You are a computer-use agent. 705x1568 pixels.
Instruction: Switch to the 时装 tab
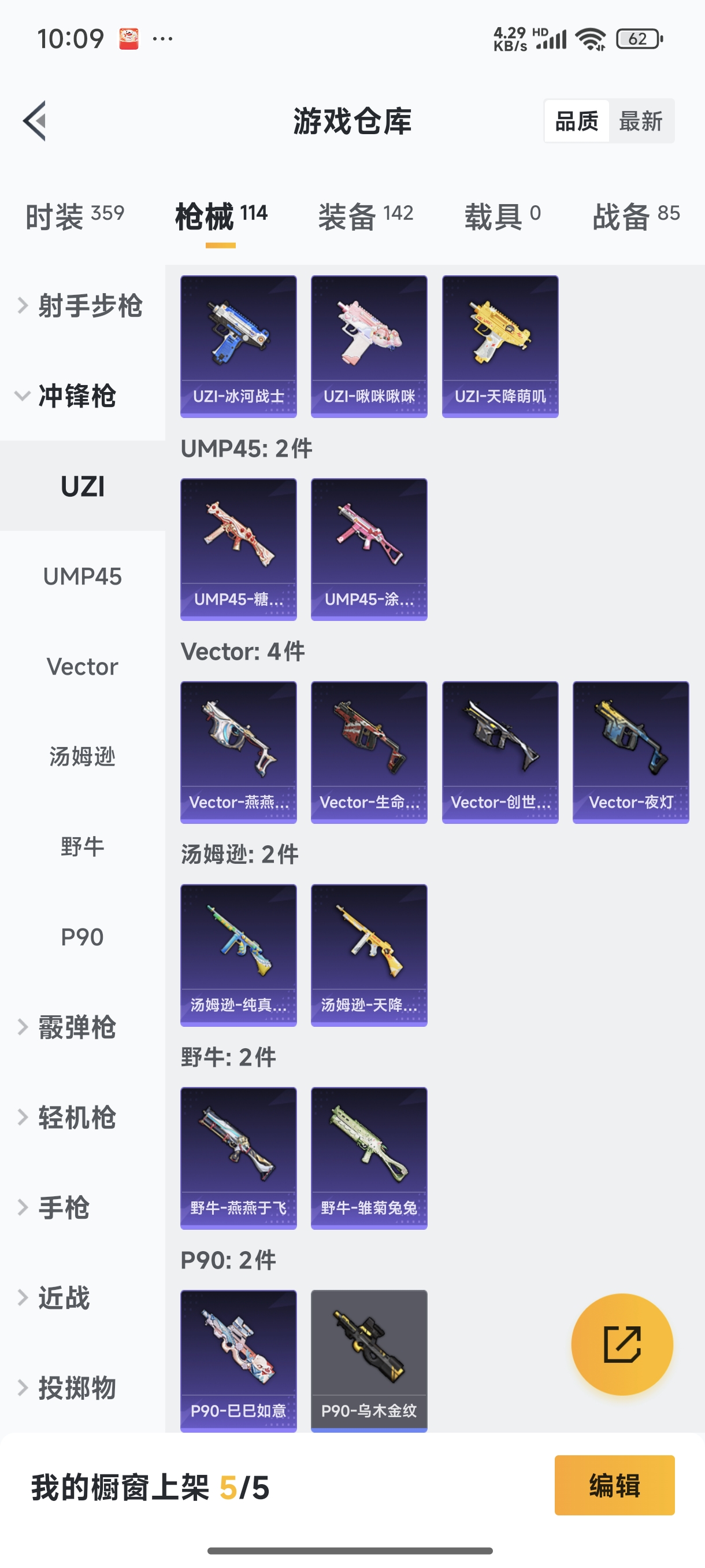[x=74, y=216]
